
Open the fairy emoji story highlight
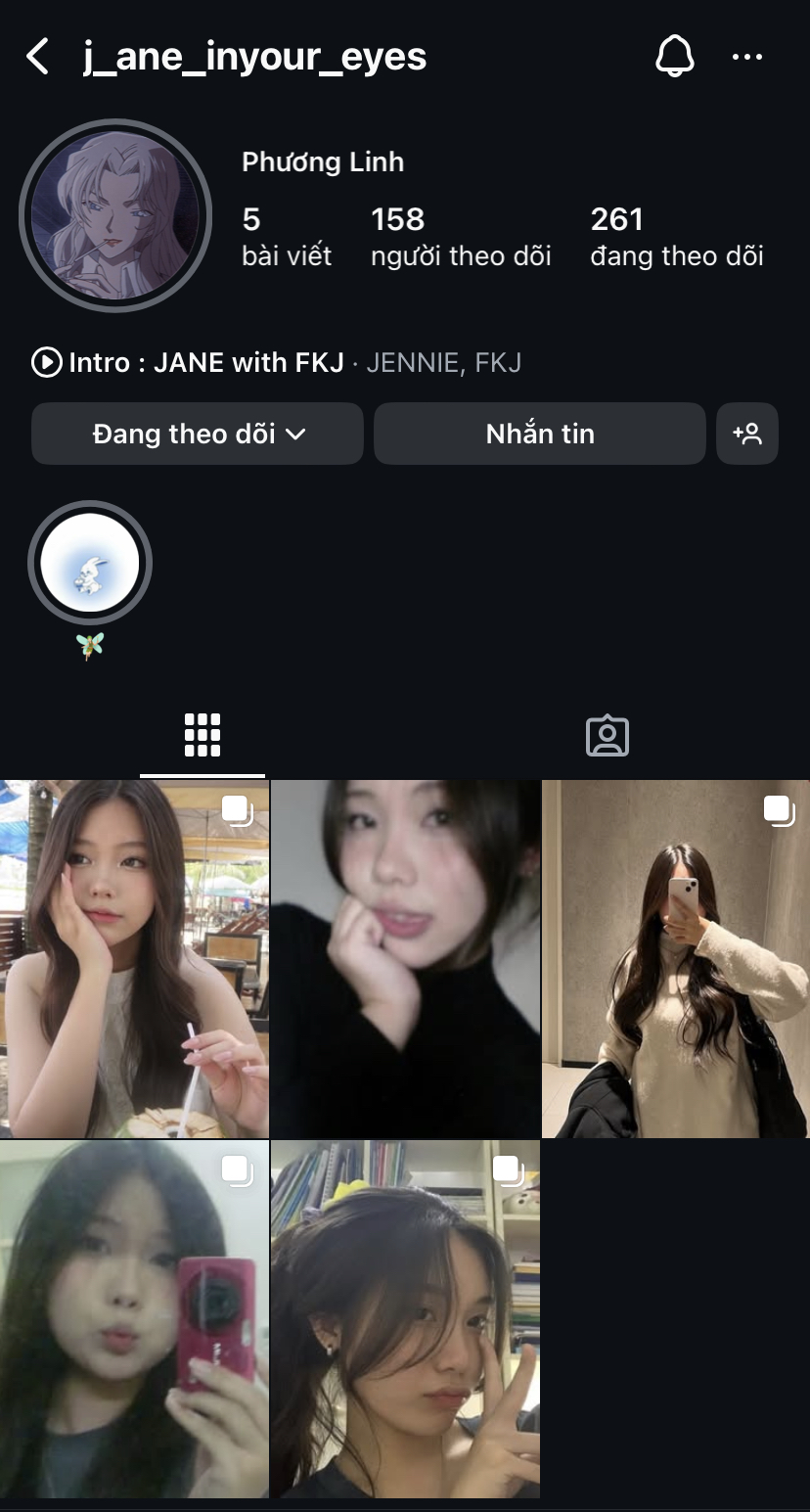click(90, 565)
